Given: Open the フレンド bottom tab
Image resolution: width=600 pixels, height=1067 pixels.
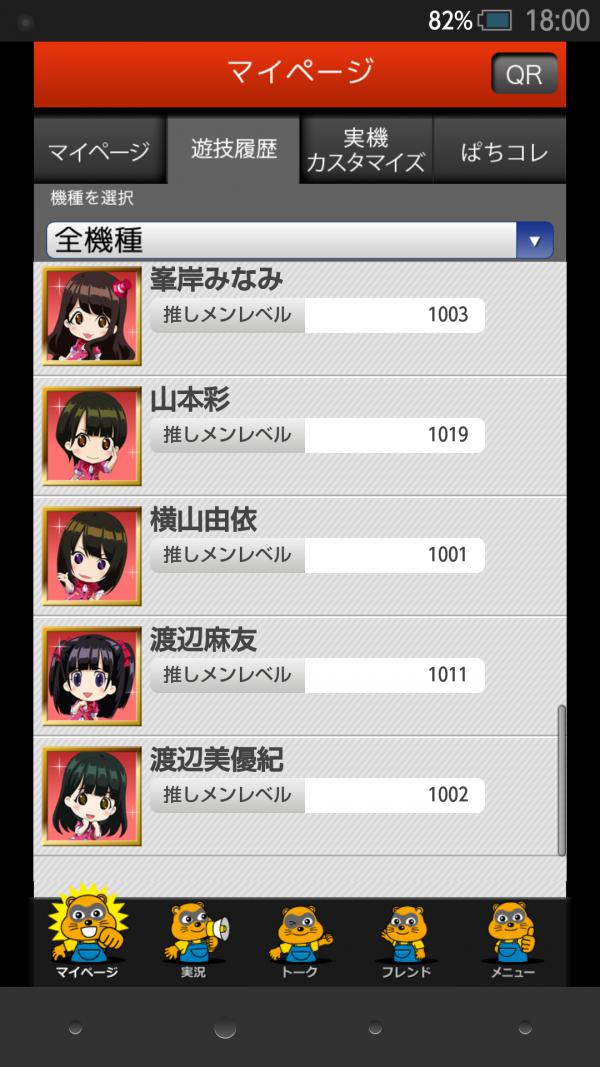Looking at the screenshot, I should (406, 940).
